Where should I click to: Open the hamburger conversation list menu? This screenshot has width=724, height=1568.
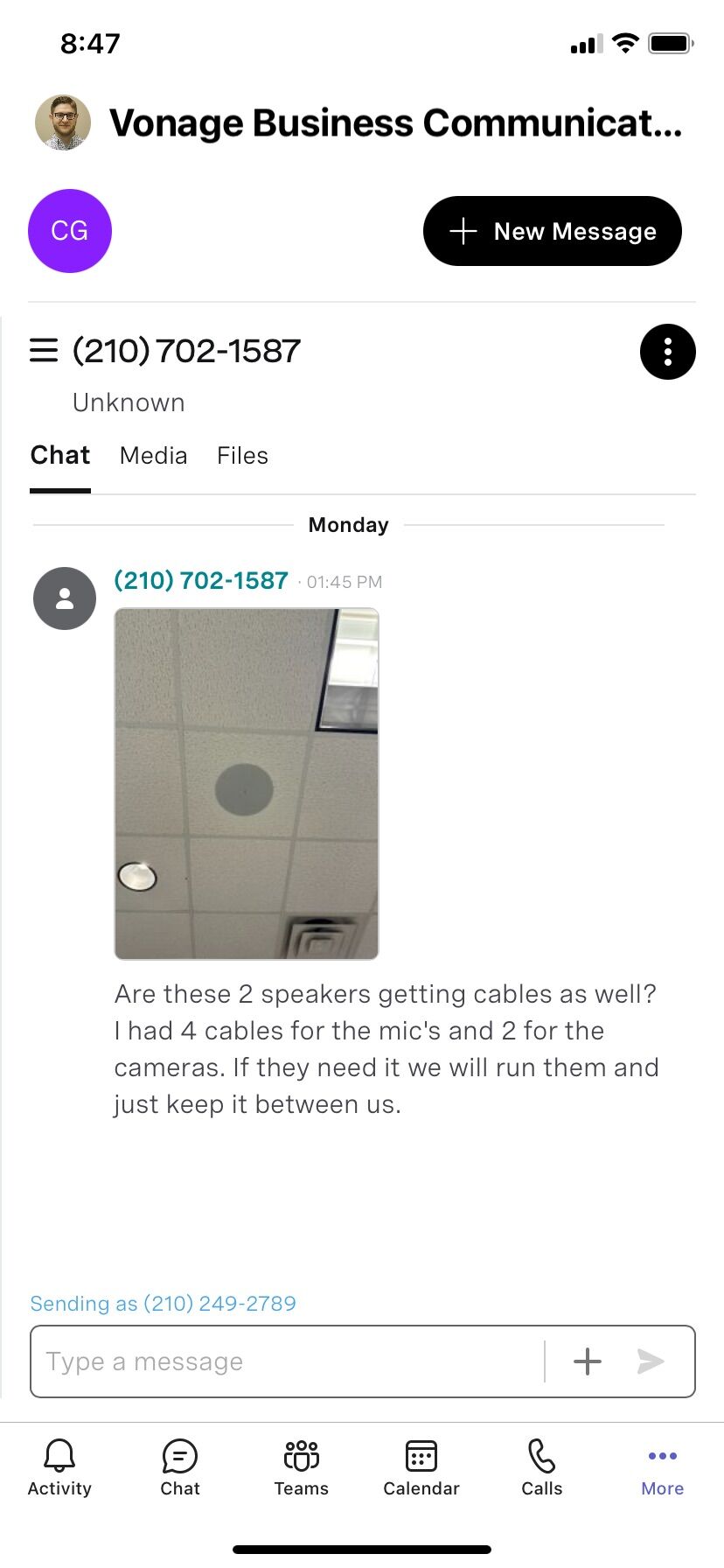[x=44, y=351]
